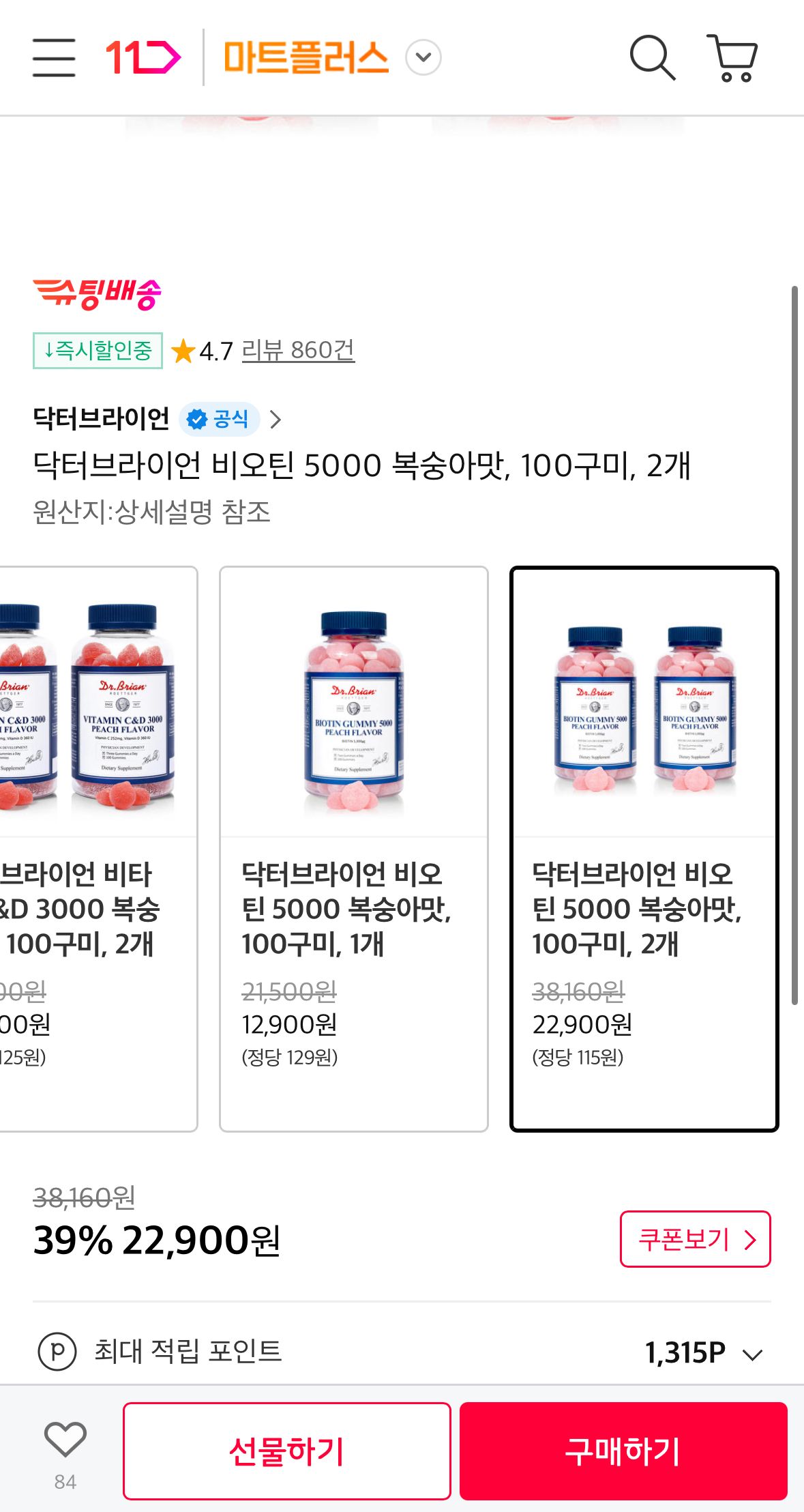Select the 비타민 C&D 3000 2개 option card
804x1512 pixels.
coord(95,848)
